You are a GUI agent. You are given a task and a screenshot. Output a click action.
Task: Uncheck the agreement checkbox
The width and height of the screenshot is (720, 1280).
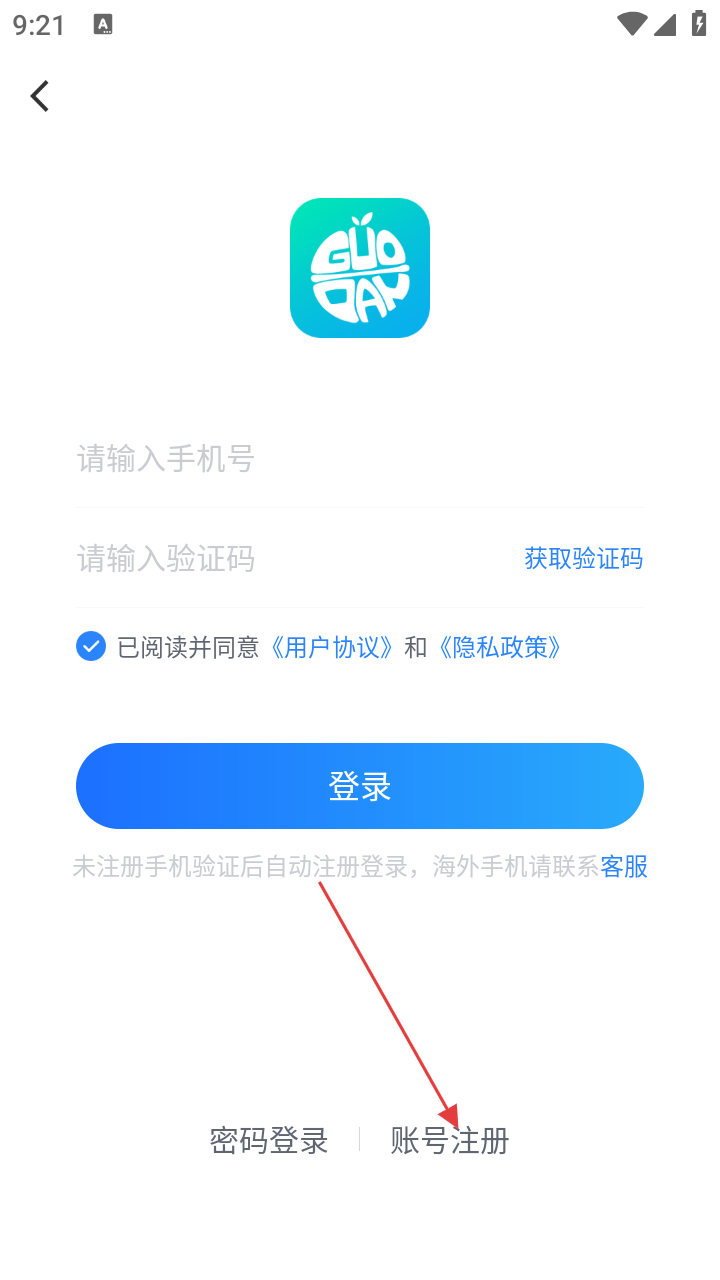click(91, 647)
